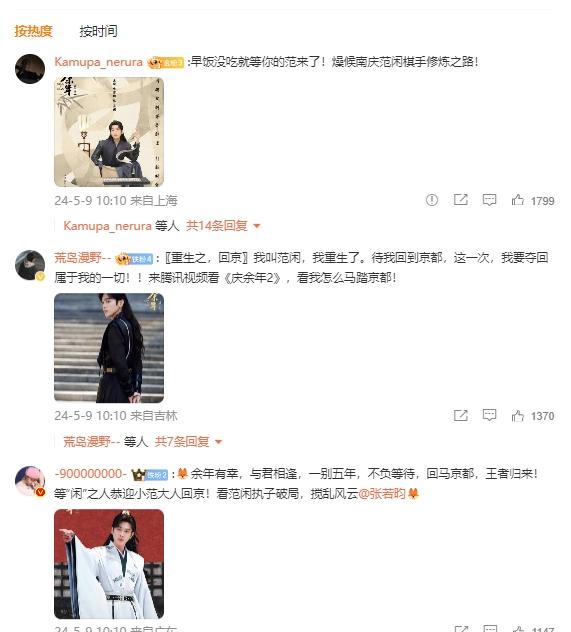Image resolution: width=571 pixels, height=632 pixels.
Task: Repost Kamupa_nerura's comment
Action: [x=461, y=200]
